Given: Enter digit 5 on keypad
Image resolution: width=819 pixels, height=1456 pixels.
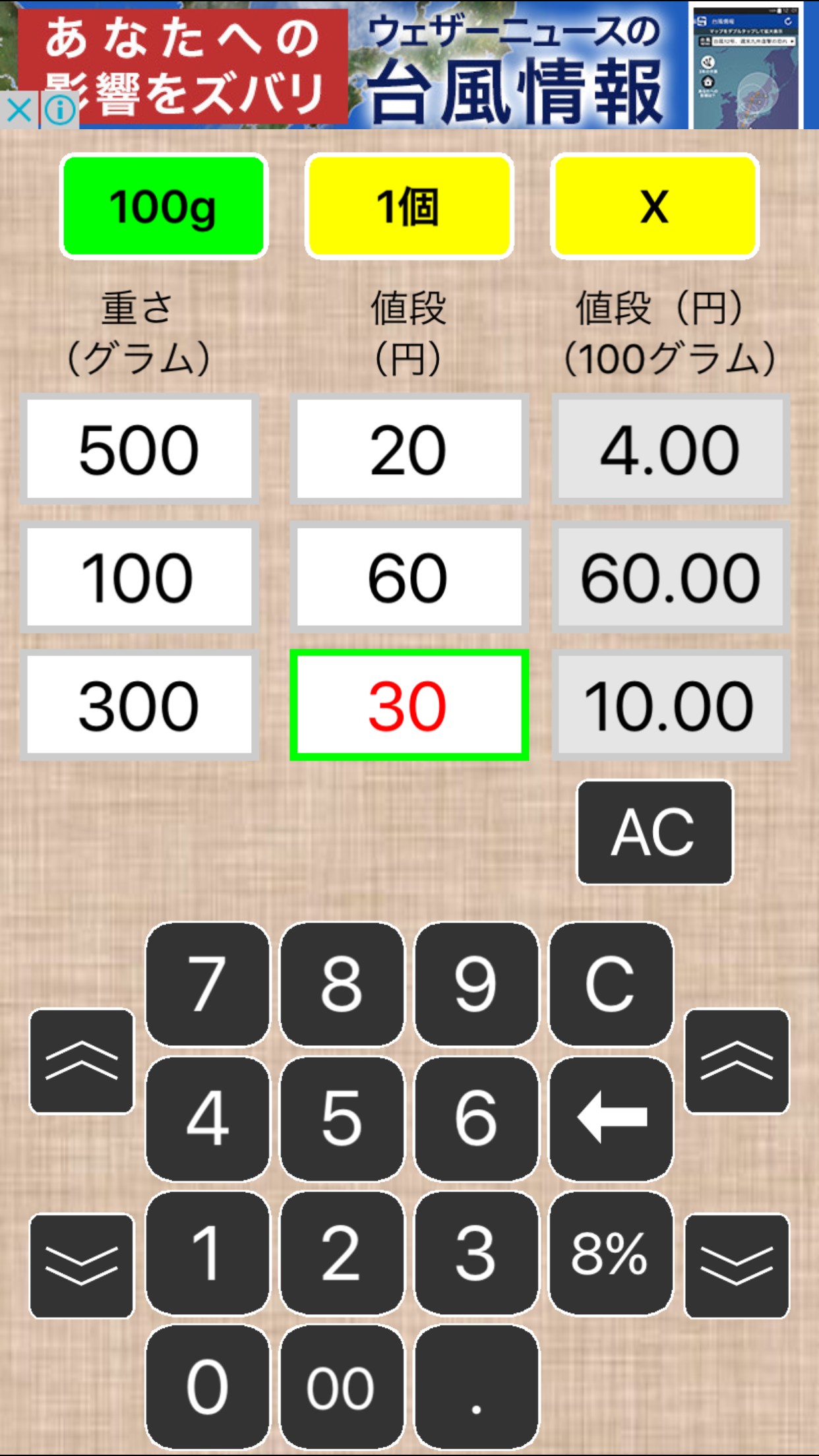Looking at the screenshot, I should click(x=342, y=1118).
